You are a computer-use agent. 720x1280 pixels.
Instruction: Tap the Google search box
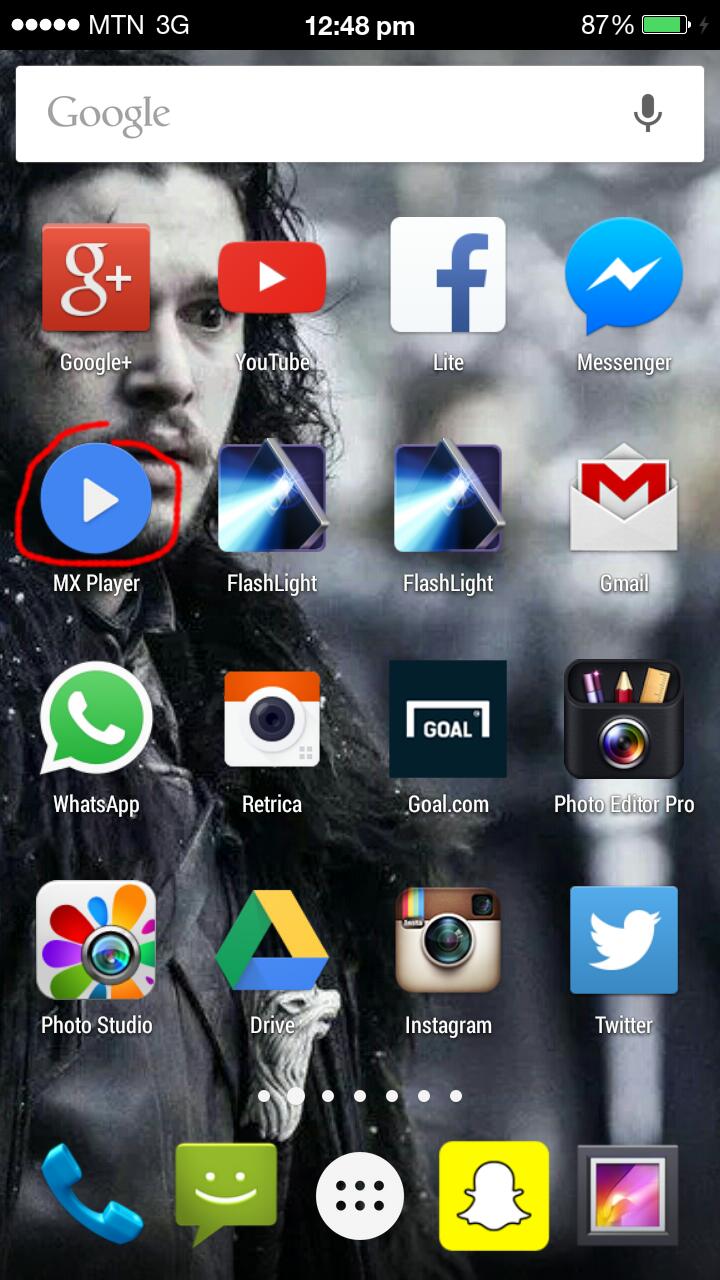click(x=320, y=114)
